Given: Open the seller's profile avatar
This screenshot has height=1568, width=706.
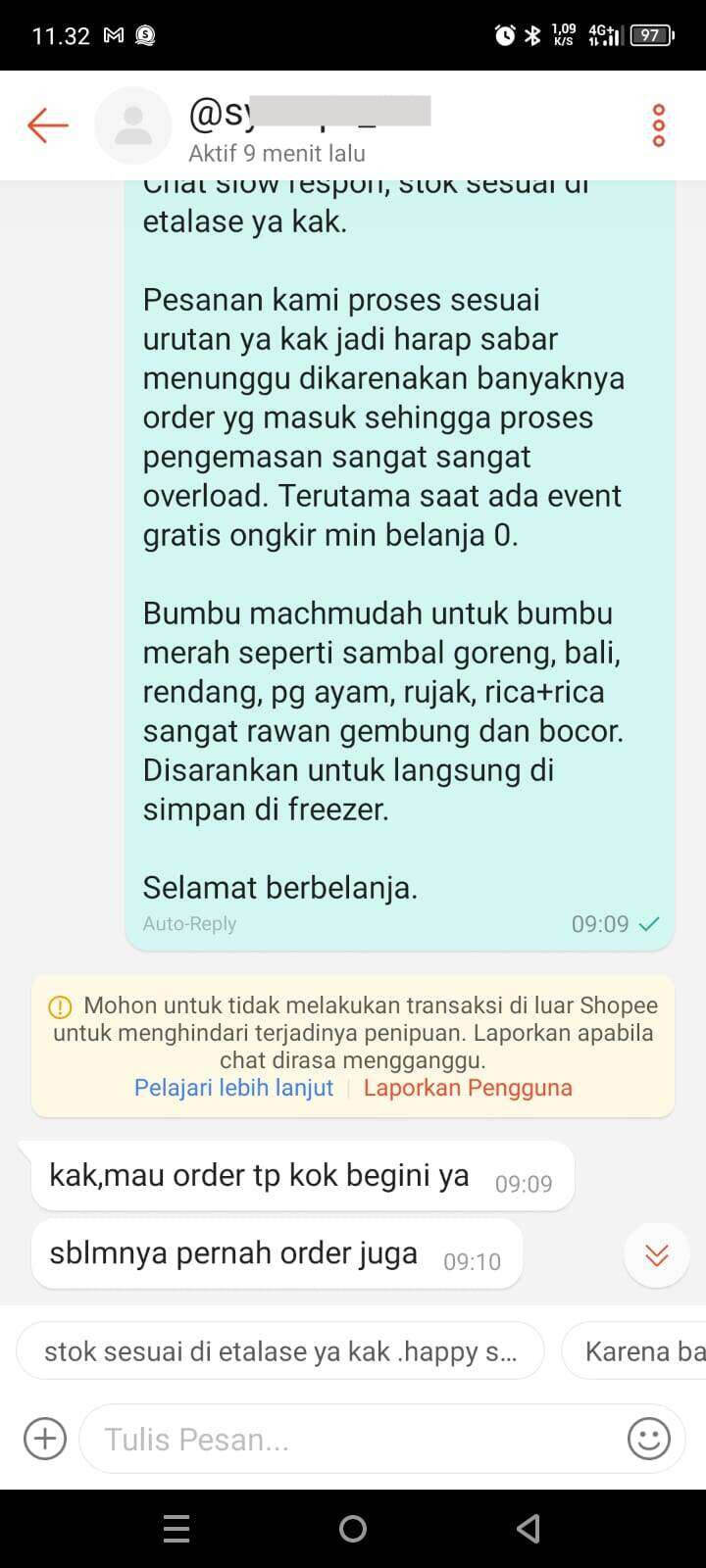Looking at the screenshot, I should tap(133, 125).
